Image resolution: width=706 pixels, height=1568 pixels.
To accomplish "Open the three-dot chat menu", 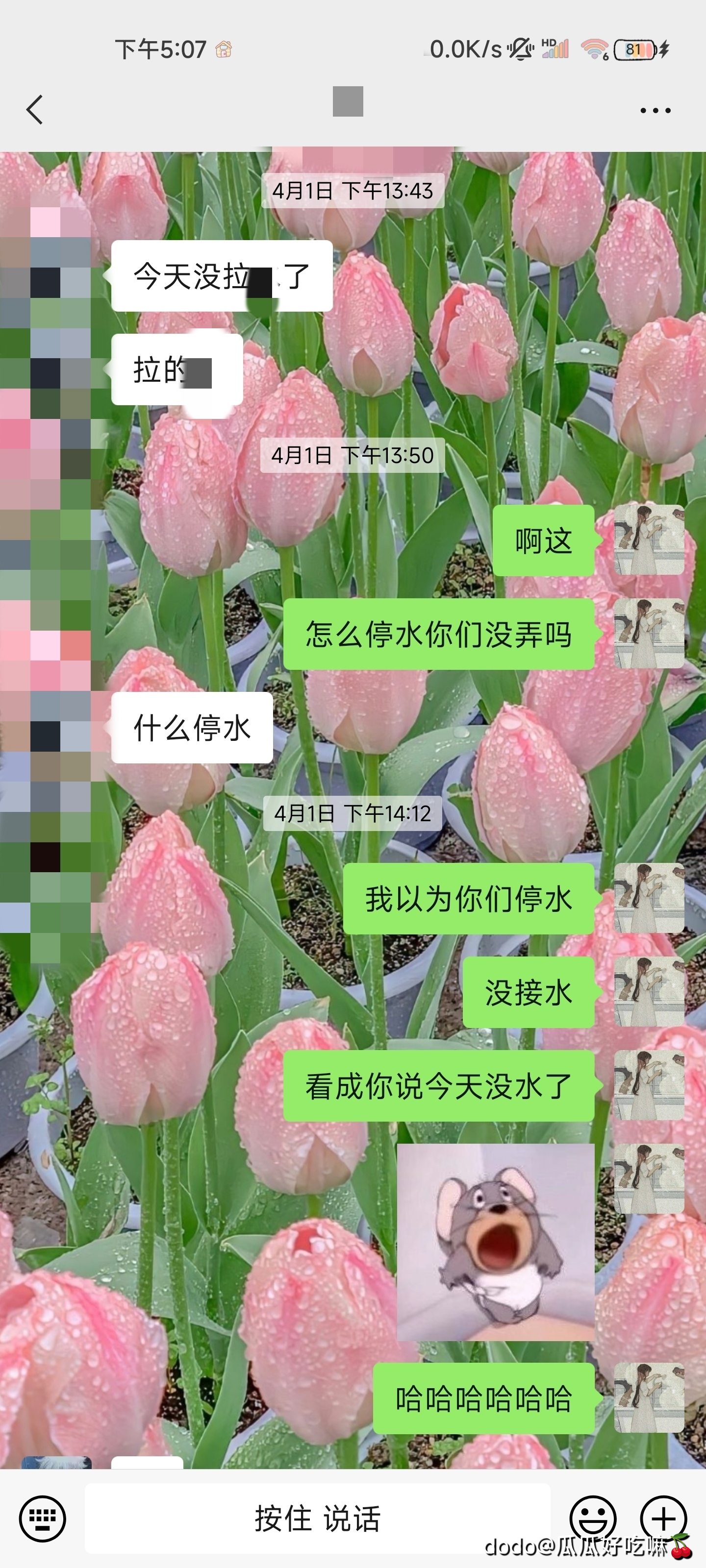I will pyautogui.click(x=655, y=110).
